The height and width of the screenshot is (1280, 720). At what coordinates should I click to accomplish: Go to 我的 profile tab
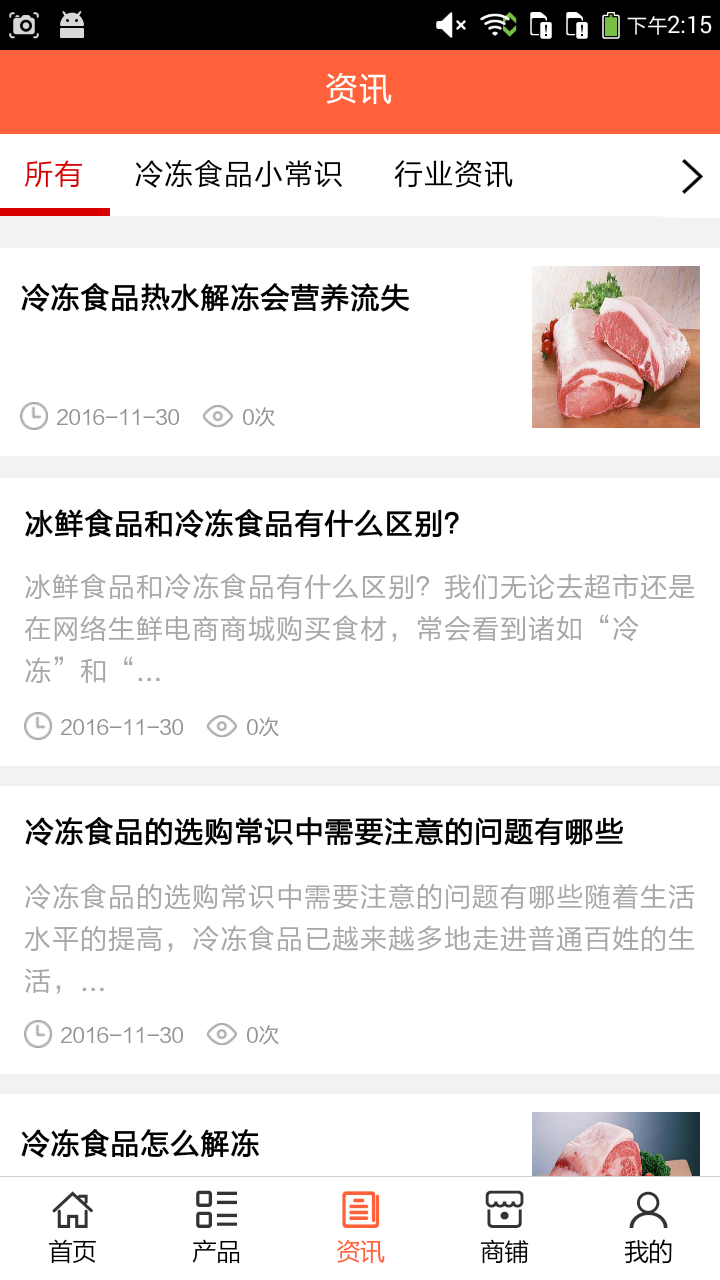[648, 1227]
